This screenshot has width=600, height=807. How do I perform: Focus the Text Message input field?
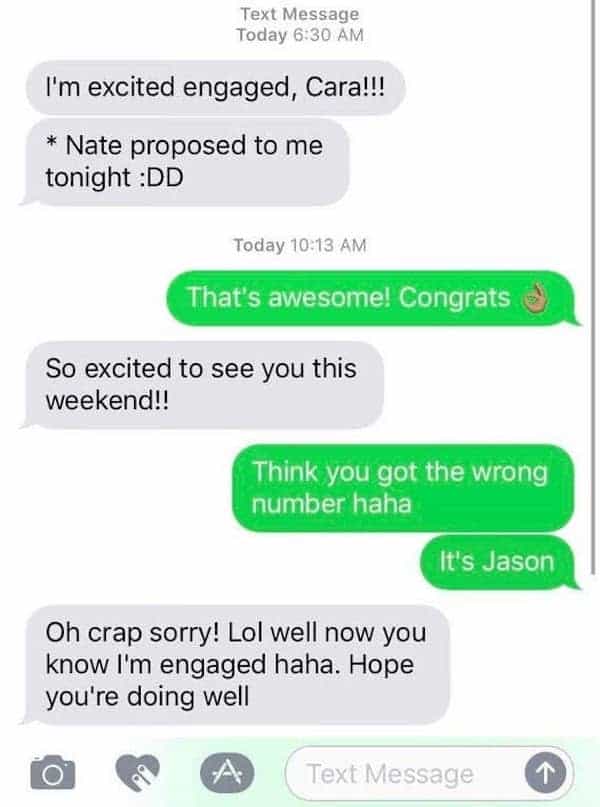400,773
